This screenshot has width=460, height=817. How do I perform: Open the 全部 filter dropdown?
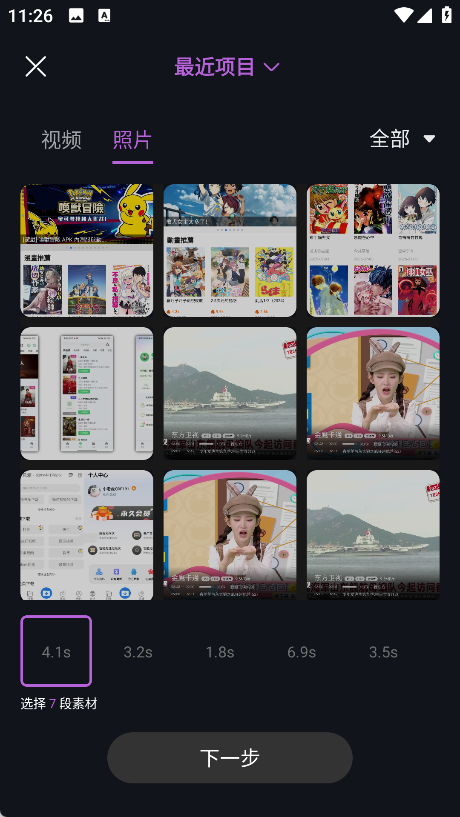pyautogui.click(x=402, y=139)
